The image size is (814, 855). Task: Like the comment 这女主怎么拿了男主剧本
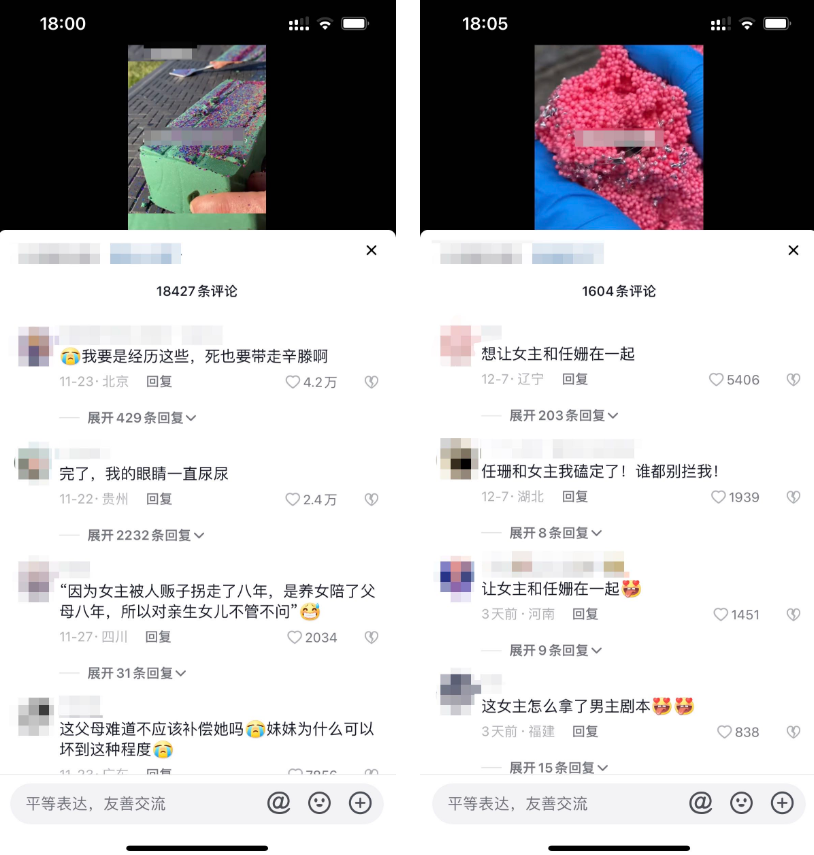[724, 732]
